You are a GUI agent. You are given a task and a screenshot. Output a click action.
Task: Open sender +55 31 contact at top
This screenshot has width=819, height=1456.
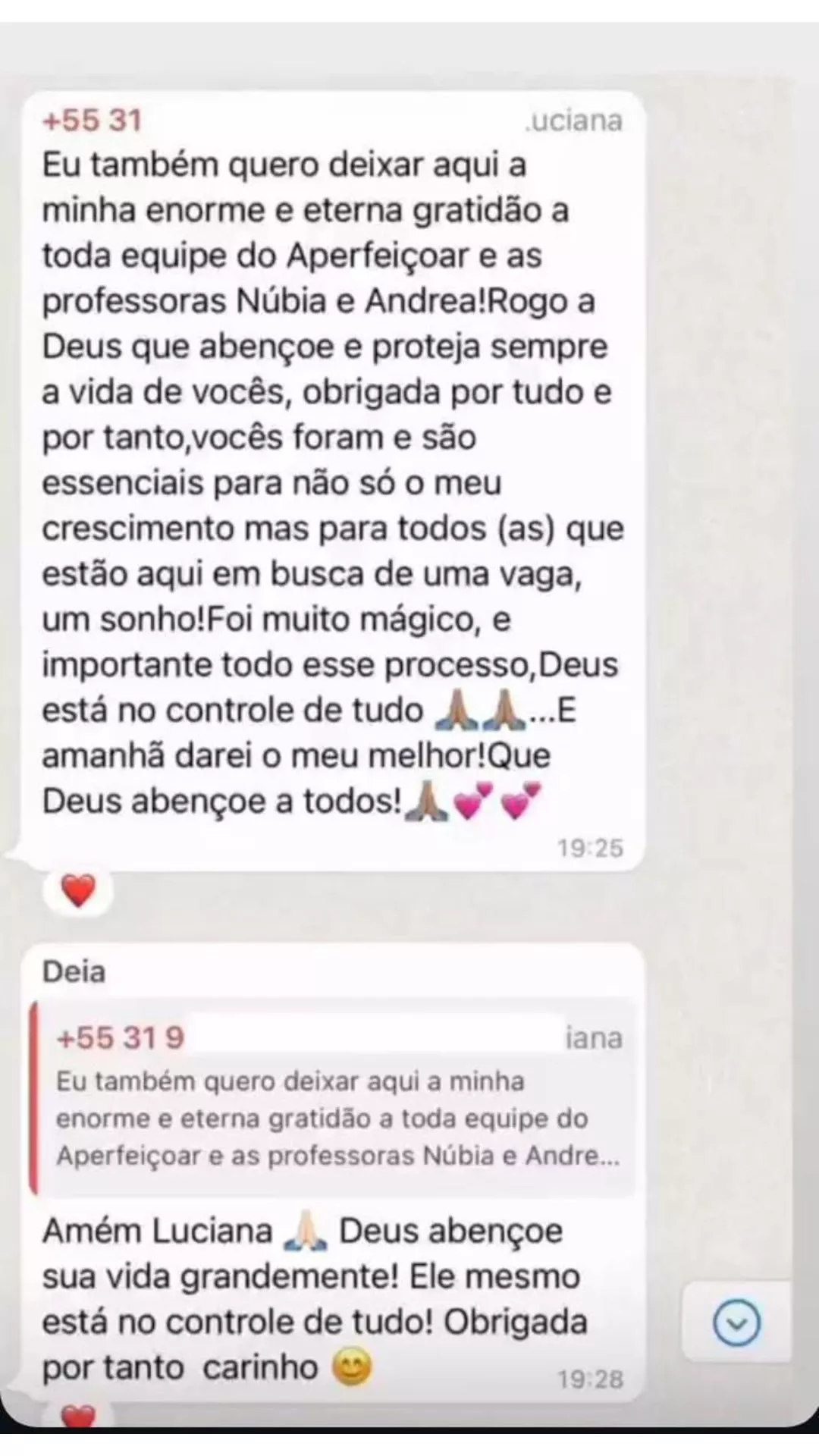[93, 121]
